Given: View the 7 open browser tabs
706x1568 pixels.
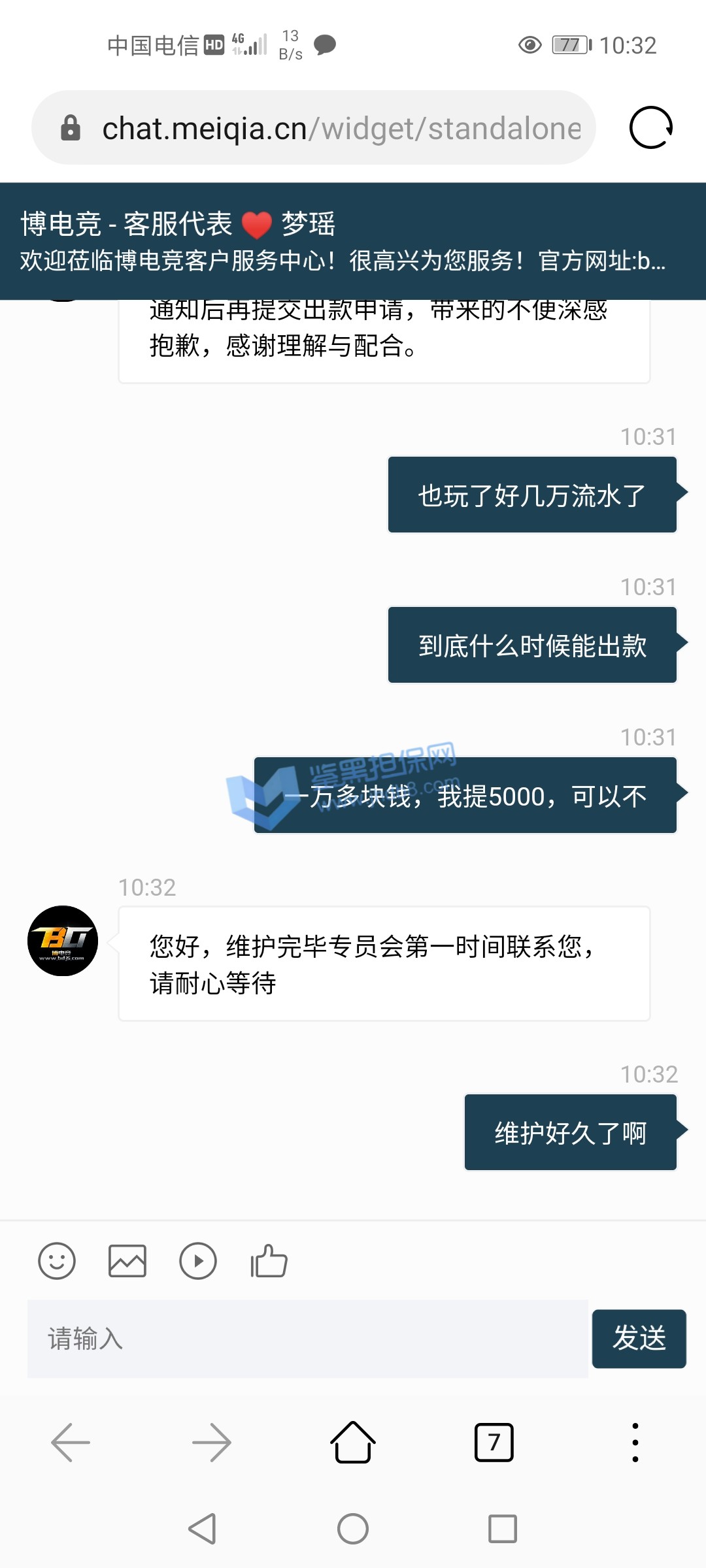Looking at the screenshot, I should click(x=494, y=1442).
